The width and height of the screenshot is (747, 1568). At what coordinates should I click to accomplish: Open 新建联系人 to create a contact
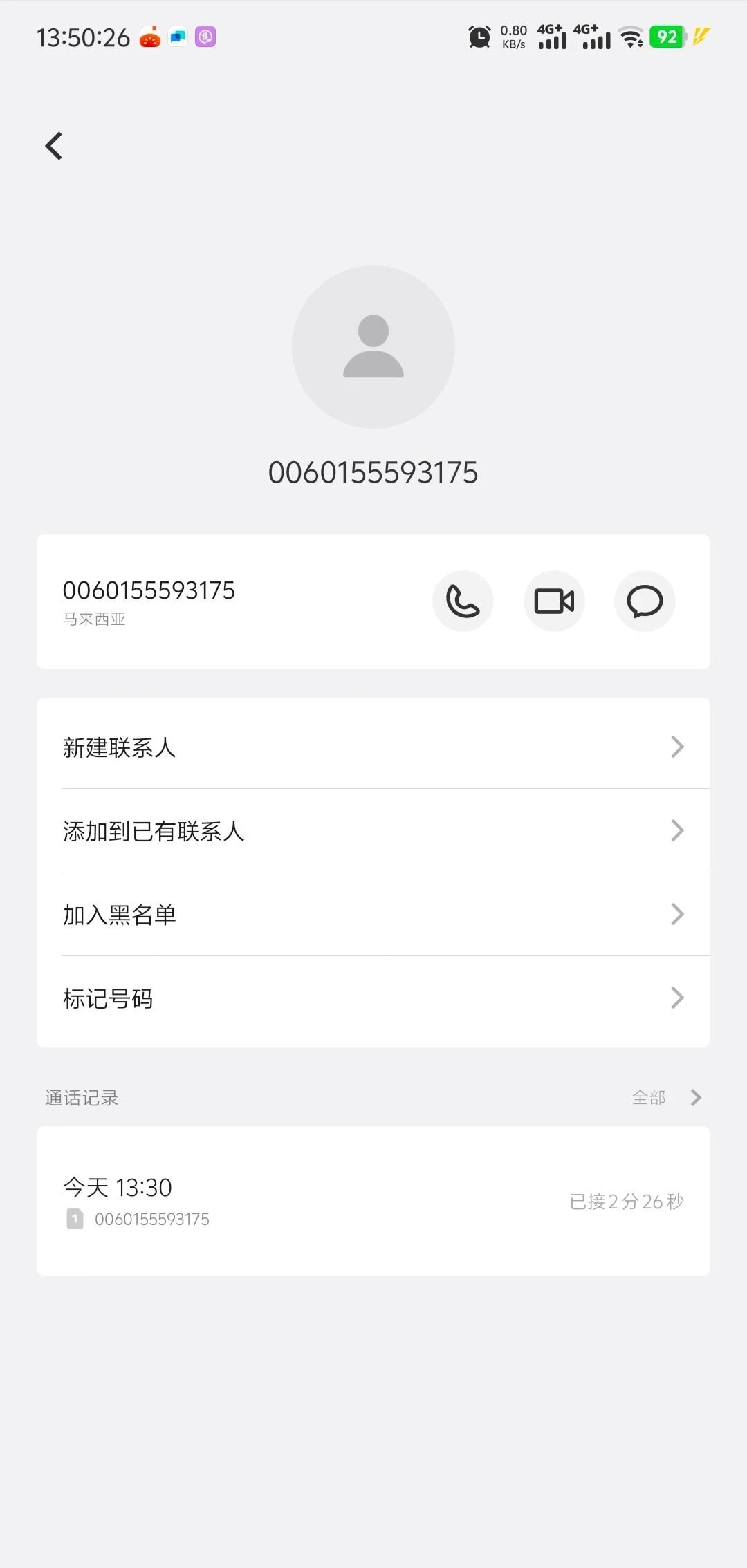[x=373, y=747]
